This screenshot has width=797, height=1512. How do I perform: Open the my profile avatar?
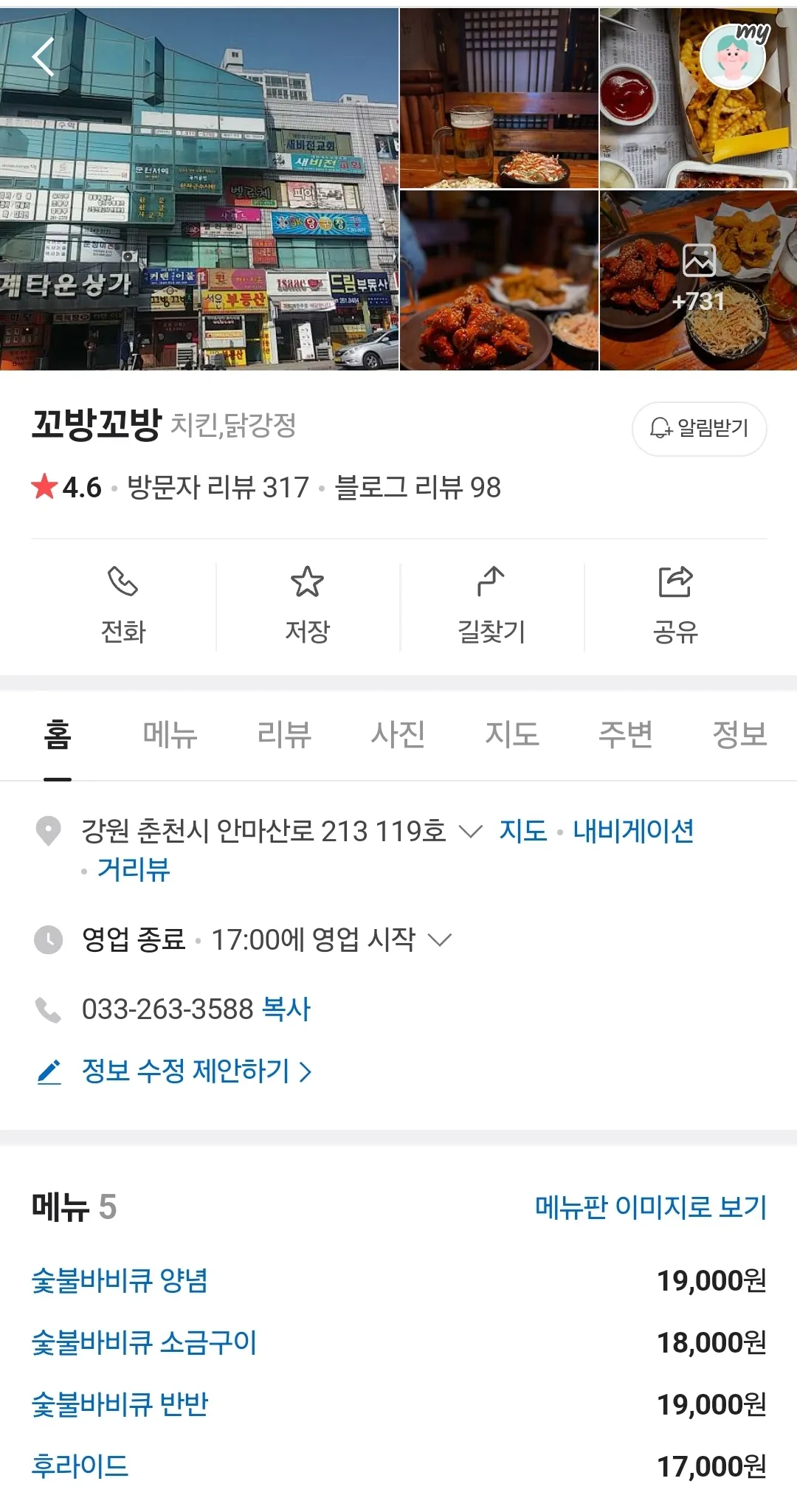[733, 55]
